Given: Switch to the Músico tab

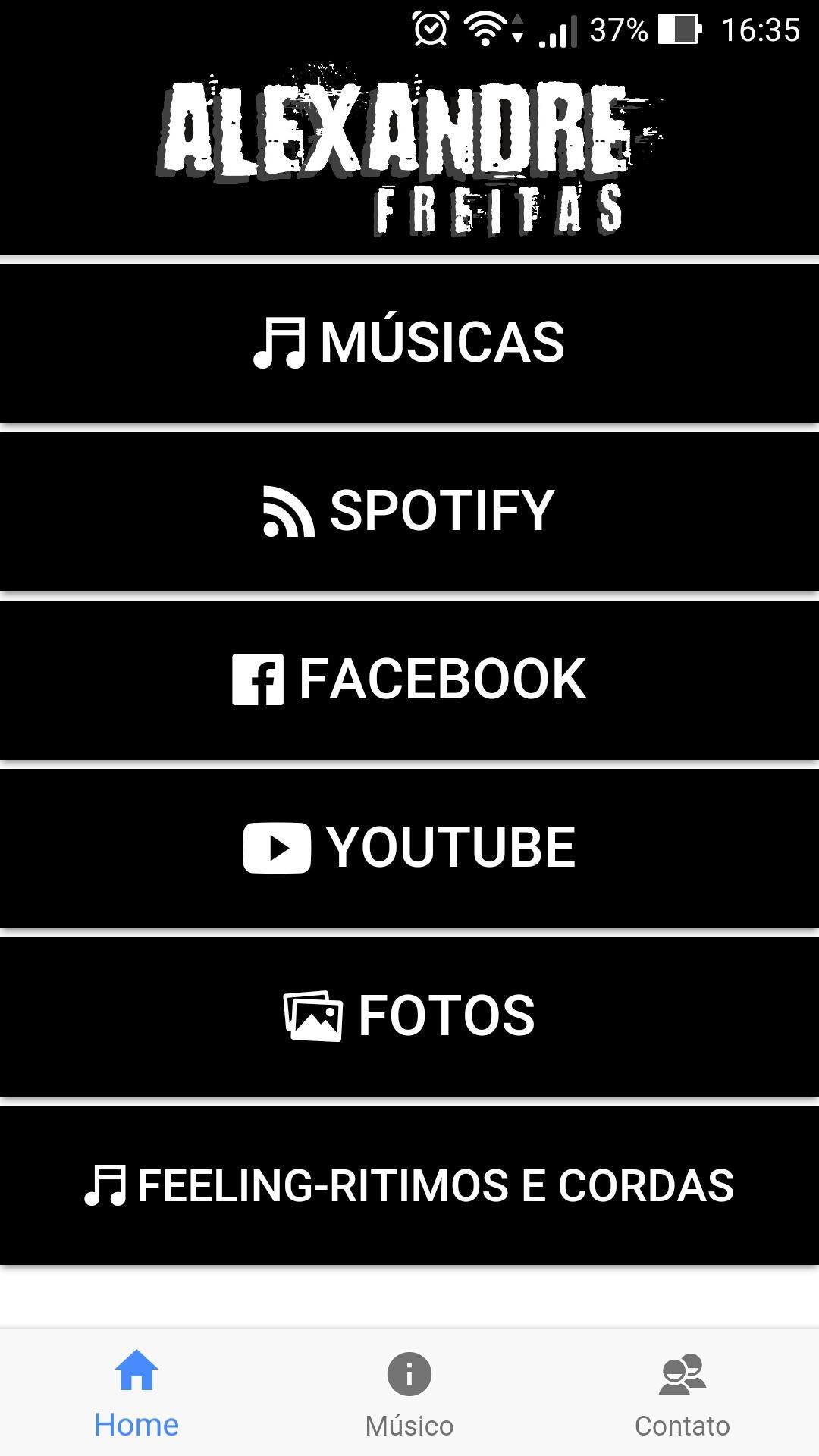Looking at the screenshot, I should tap(408, 1403).
